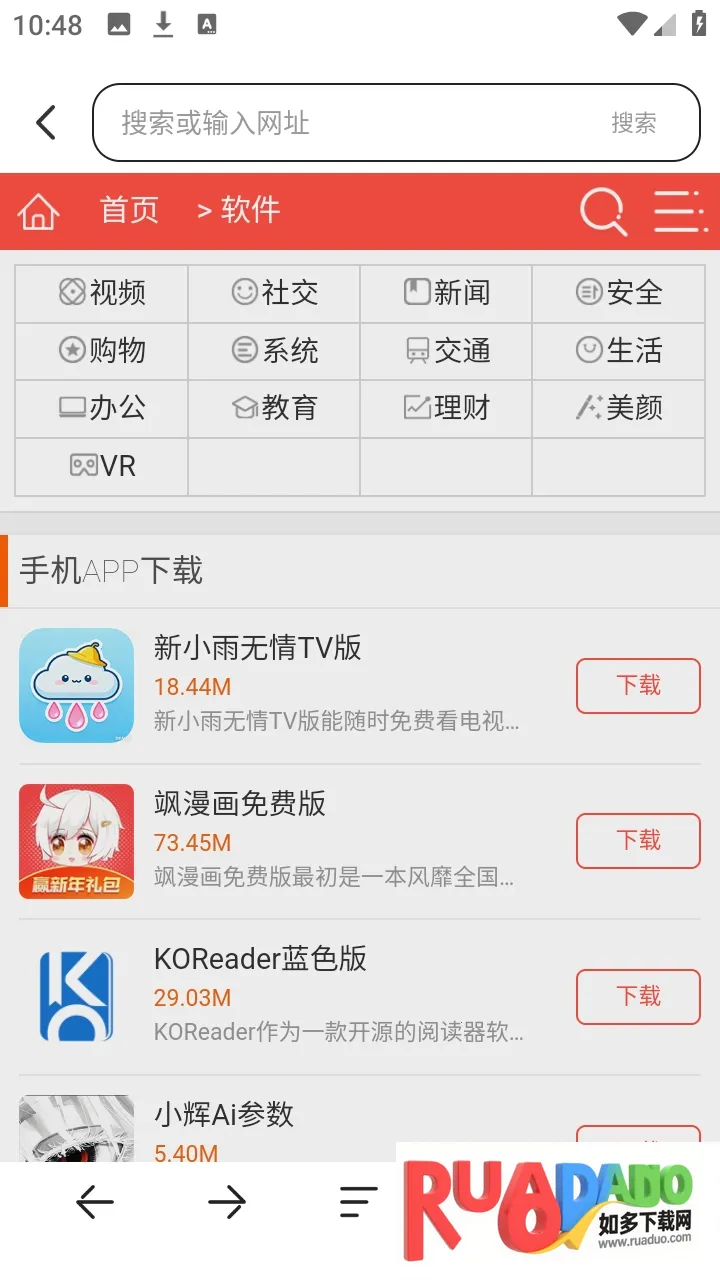Select the 视频 category
720x1280 pixels.
(x=102, y=293)
